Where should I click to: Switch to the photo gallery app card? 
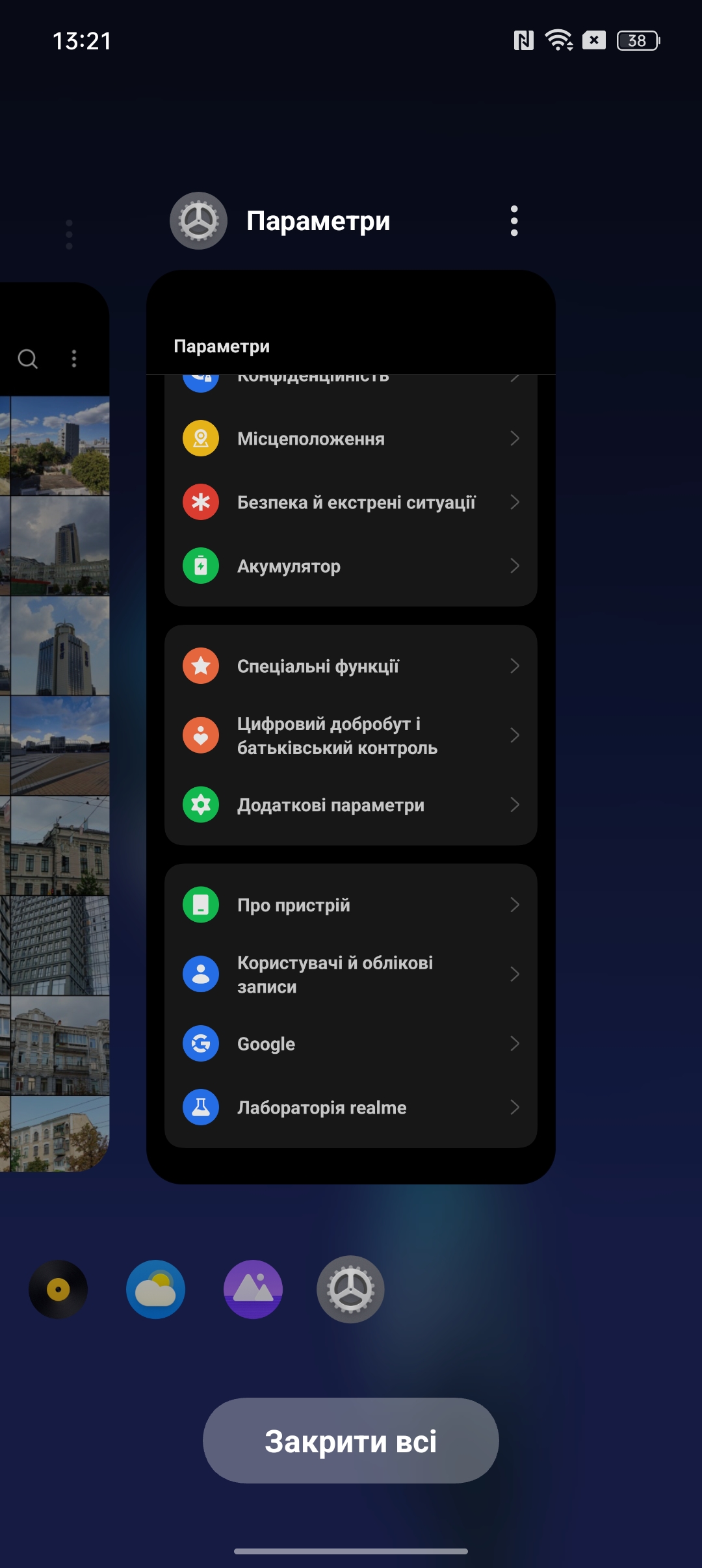(55, 725)
